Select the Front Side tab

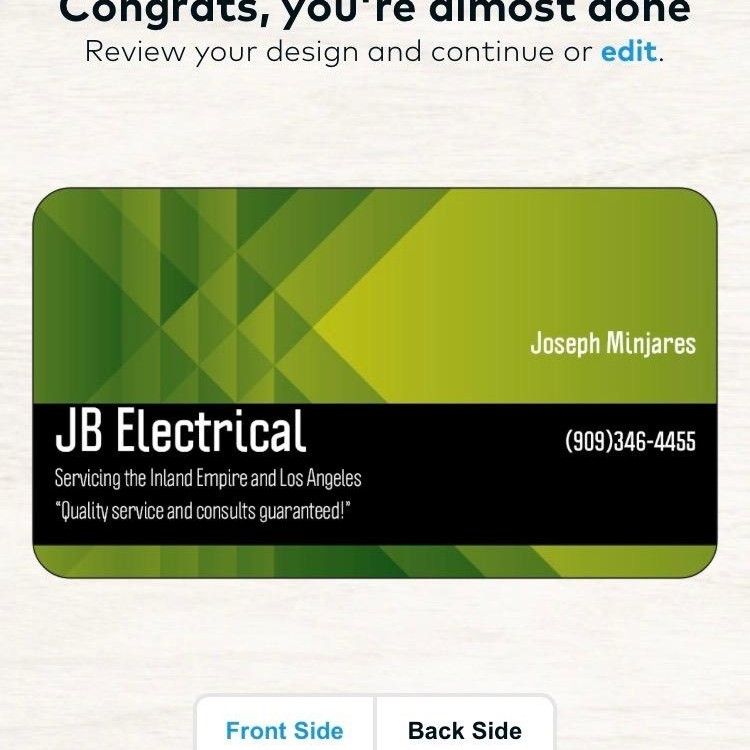(285, 730)
